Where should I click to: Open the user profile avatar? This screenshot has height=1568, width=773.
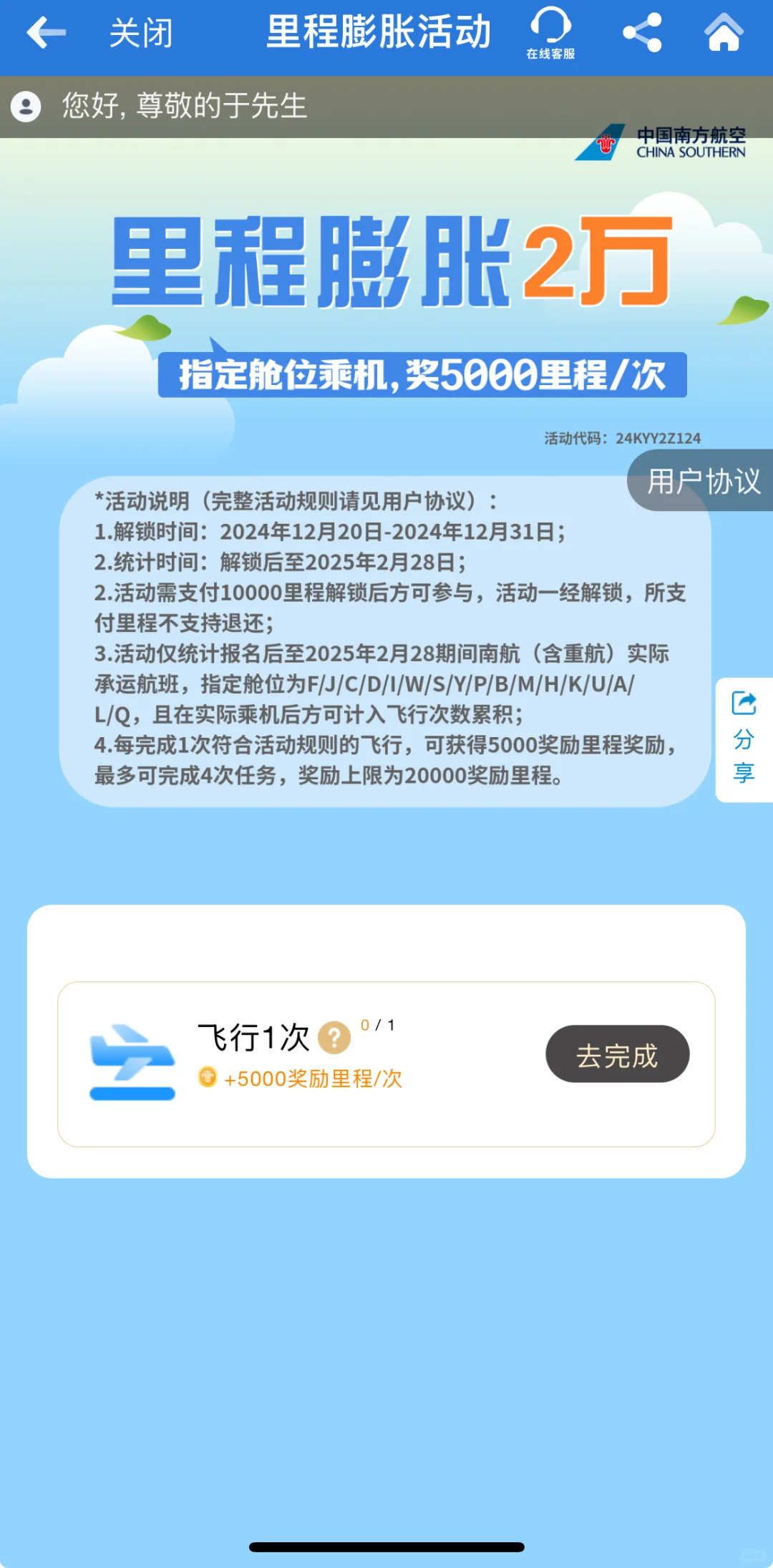click(x=26, y=107)
